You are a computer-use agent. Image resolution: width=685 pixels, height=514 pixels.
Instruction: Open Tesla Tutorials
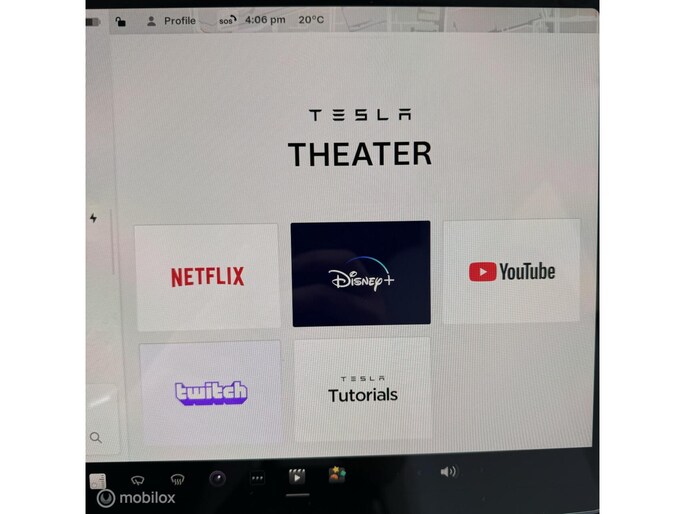(362, 389)
